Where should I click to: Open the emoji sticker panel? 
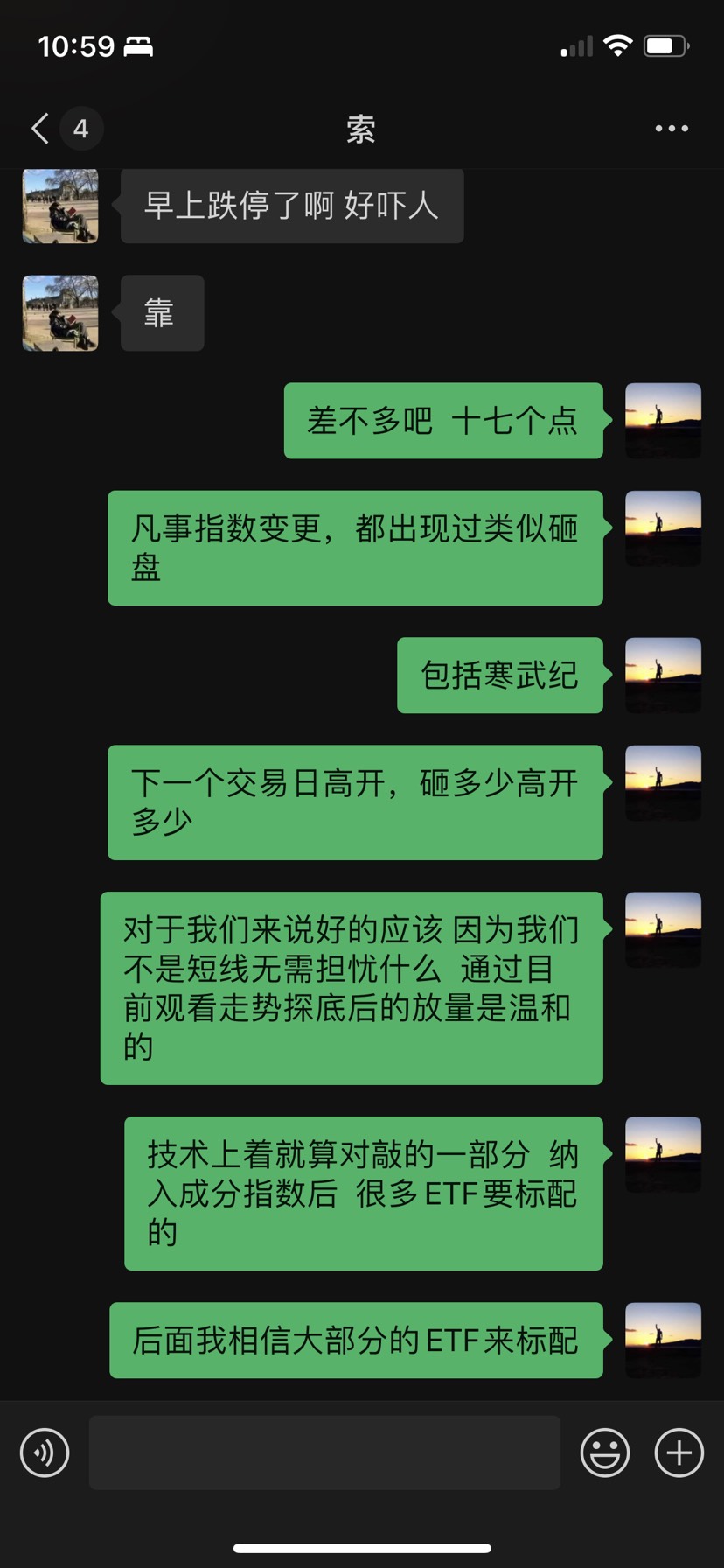point(605,1452)
